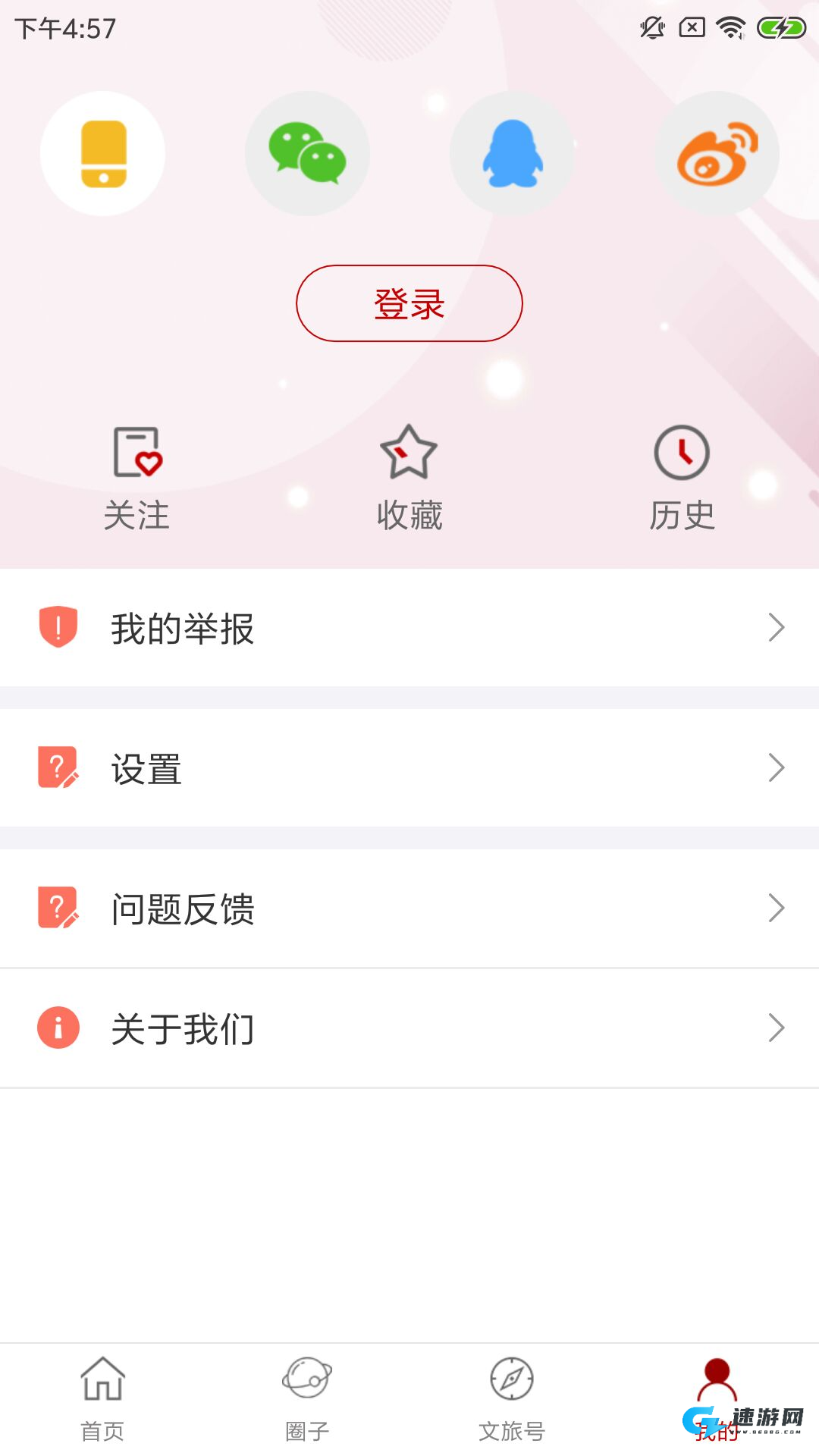Expand 问题反馈 with chevron arrow
Screen dimensions: 819x1456
click(x=776, y=907)
